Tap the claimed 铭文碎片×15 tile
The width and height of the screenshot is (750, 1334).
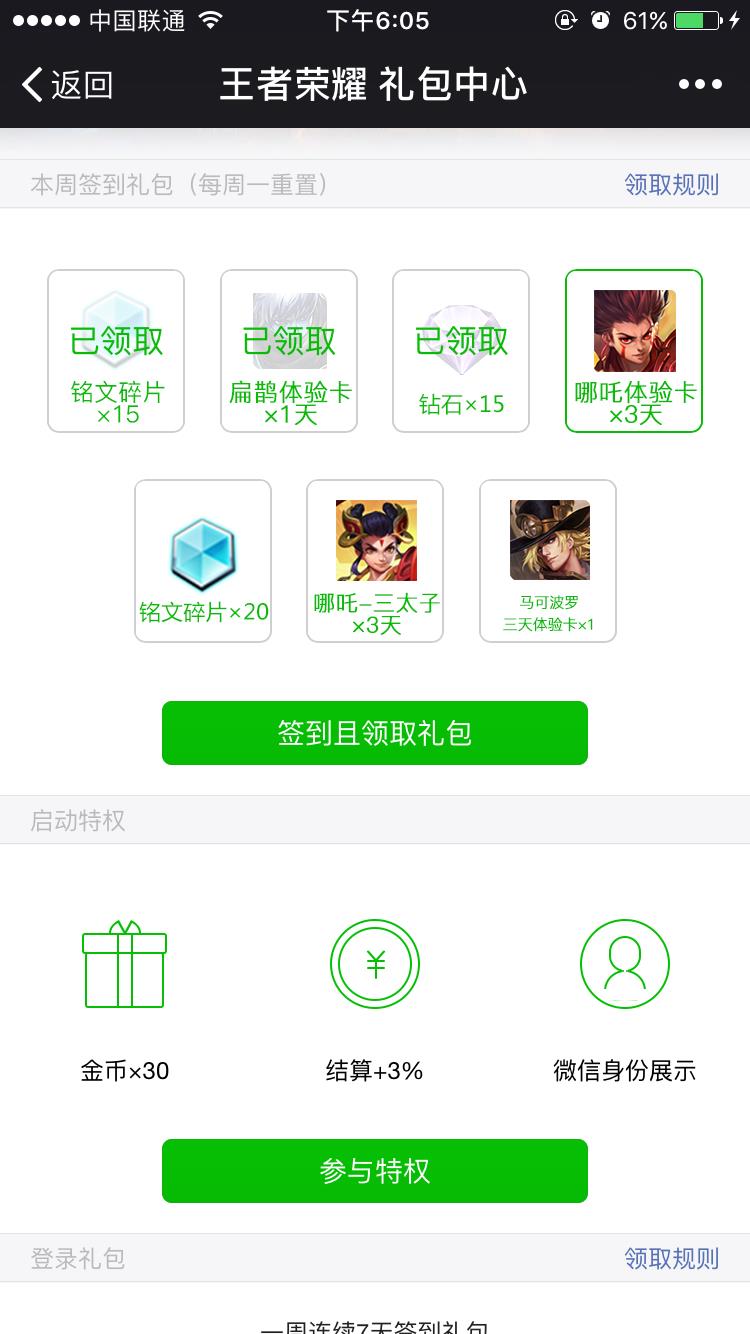pos(116,351)
